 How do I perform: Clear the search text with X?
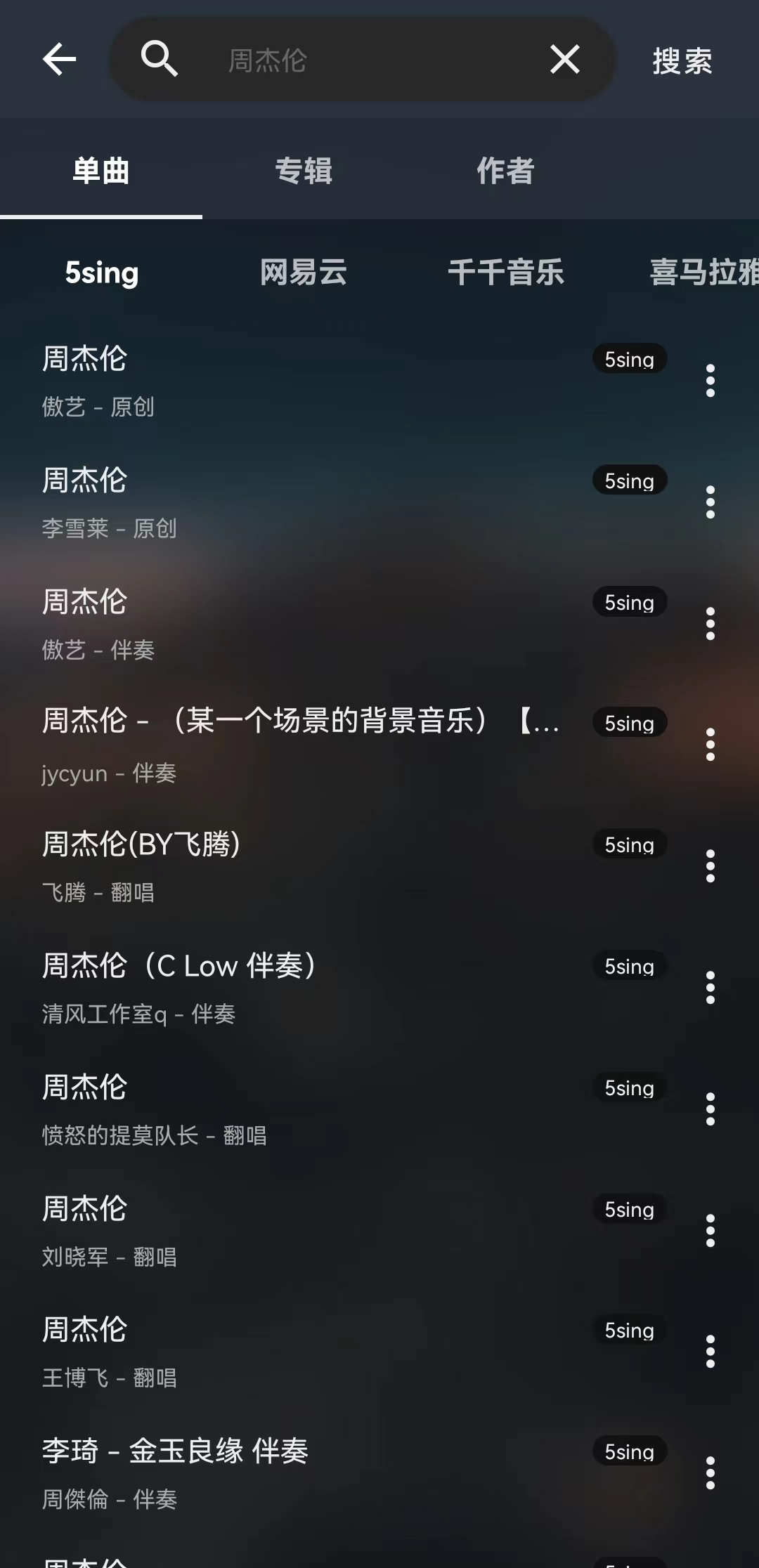coord(564,59)
